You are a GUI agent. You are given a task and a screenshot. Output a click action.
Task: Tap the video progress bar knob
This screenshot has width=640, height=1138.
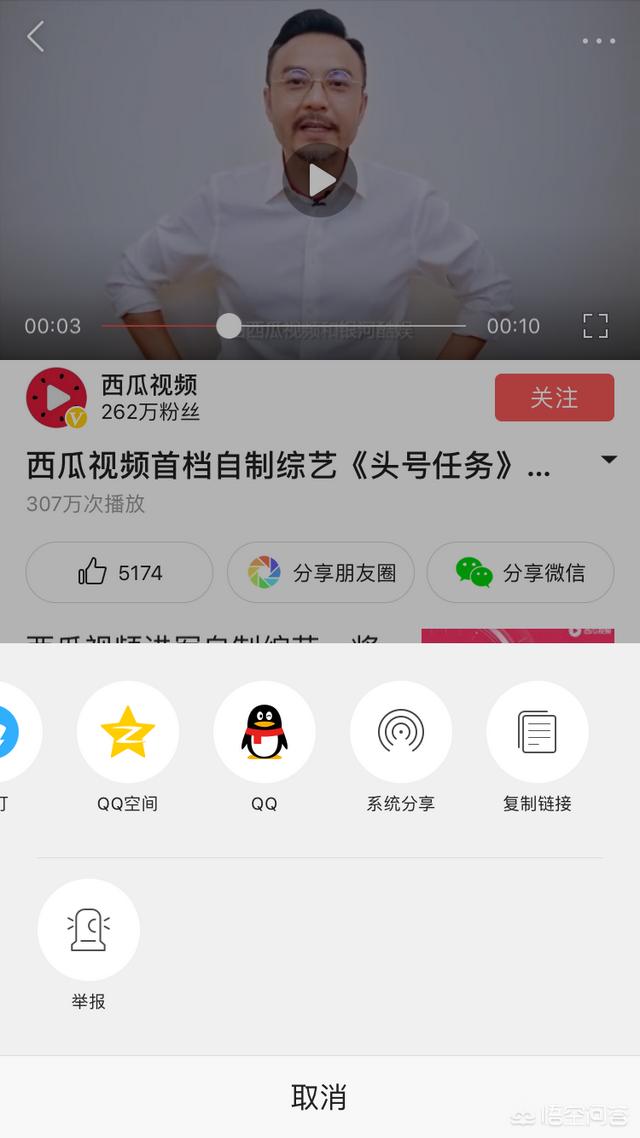tap(229, 326)
